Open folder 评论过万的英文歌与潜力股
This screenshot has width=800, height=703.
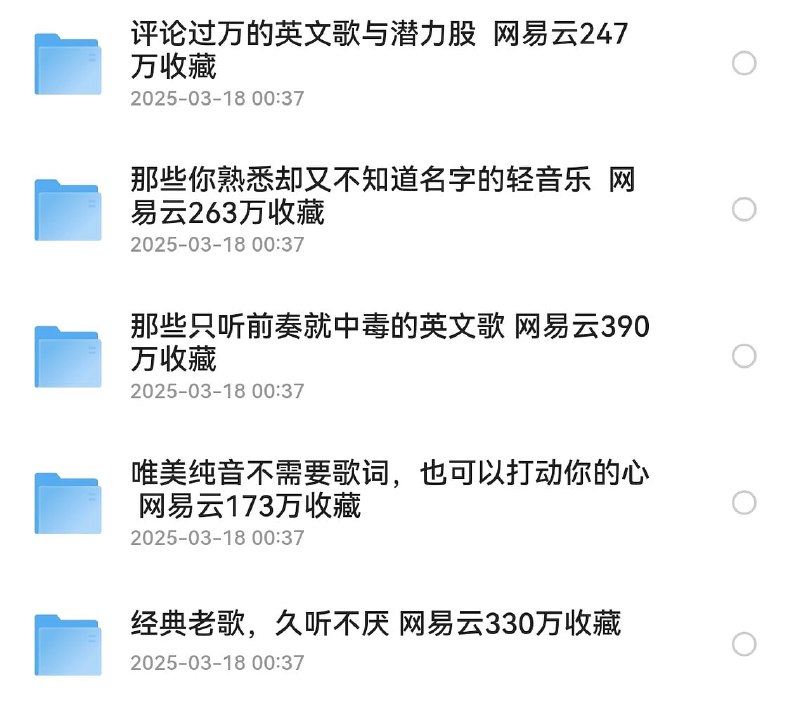pyautogui.click(x=380, y=50)
